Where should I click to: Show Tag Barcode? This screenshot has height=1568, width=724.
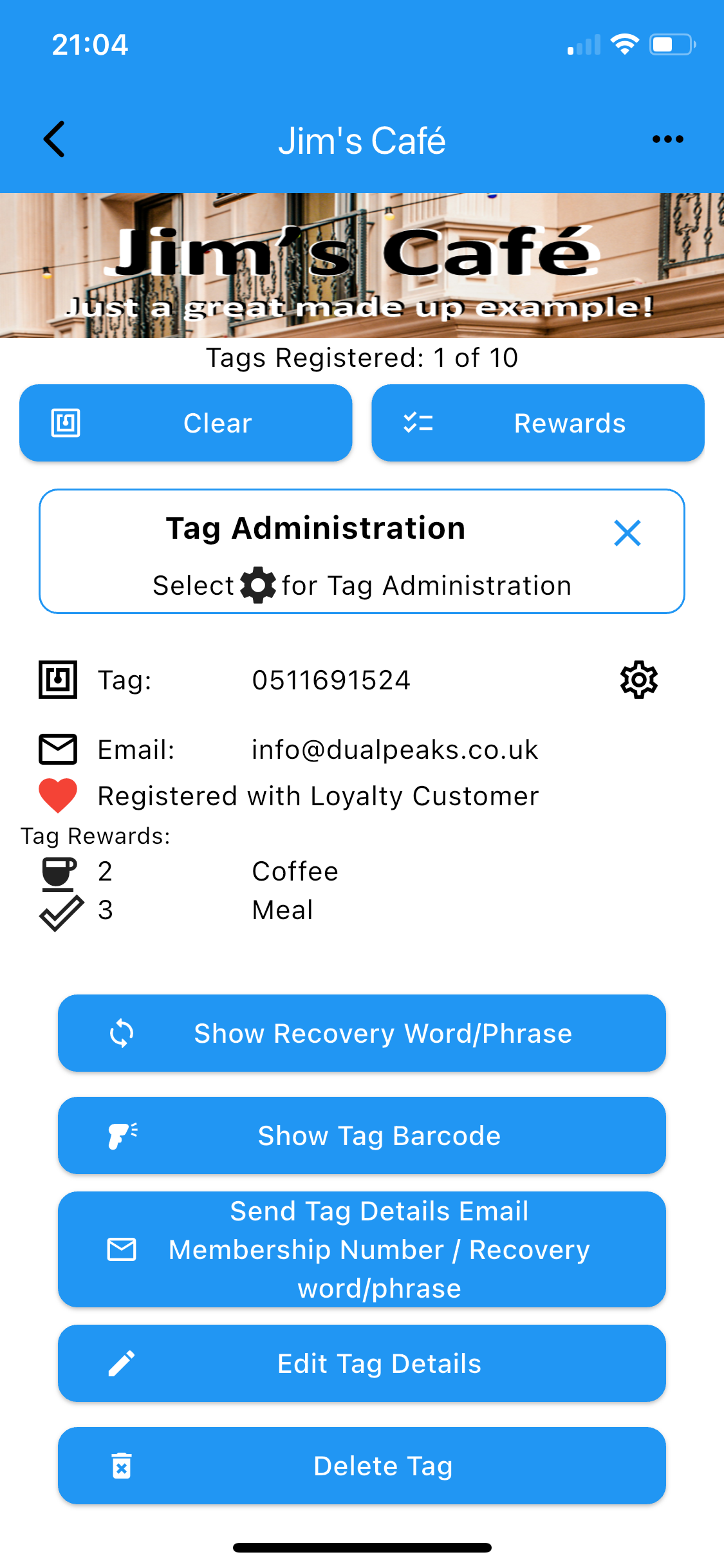click(x=362, y=1135)
